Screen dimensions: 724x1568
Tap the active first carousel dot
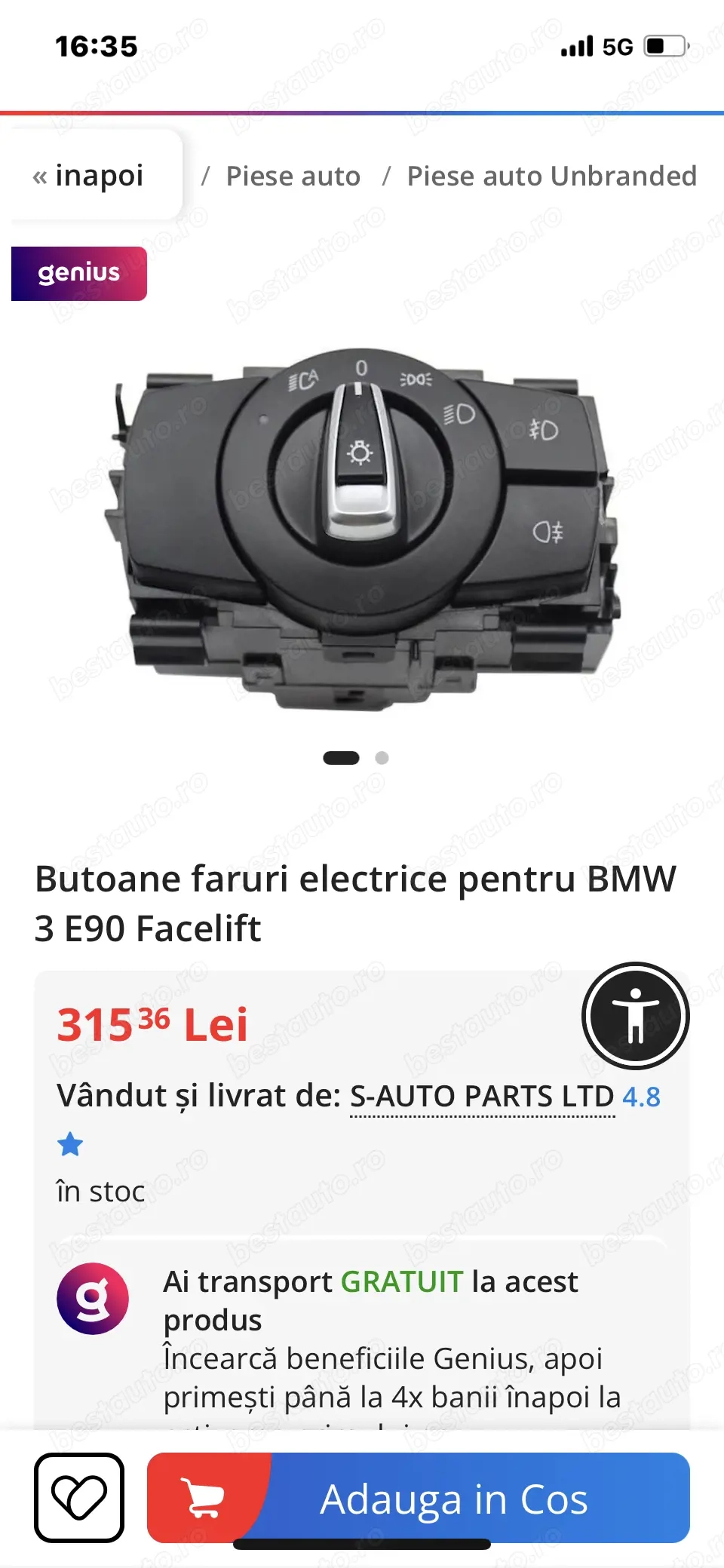(341, 757)
